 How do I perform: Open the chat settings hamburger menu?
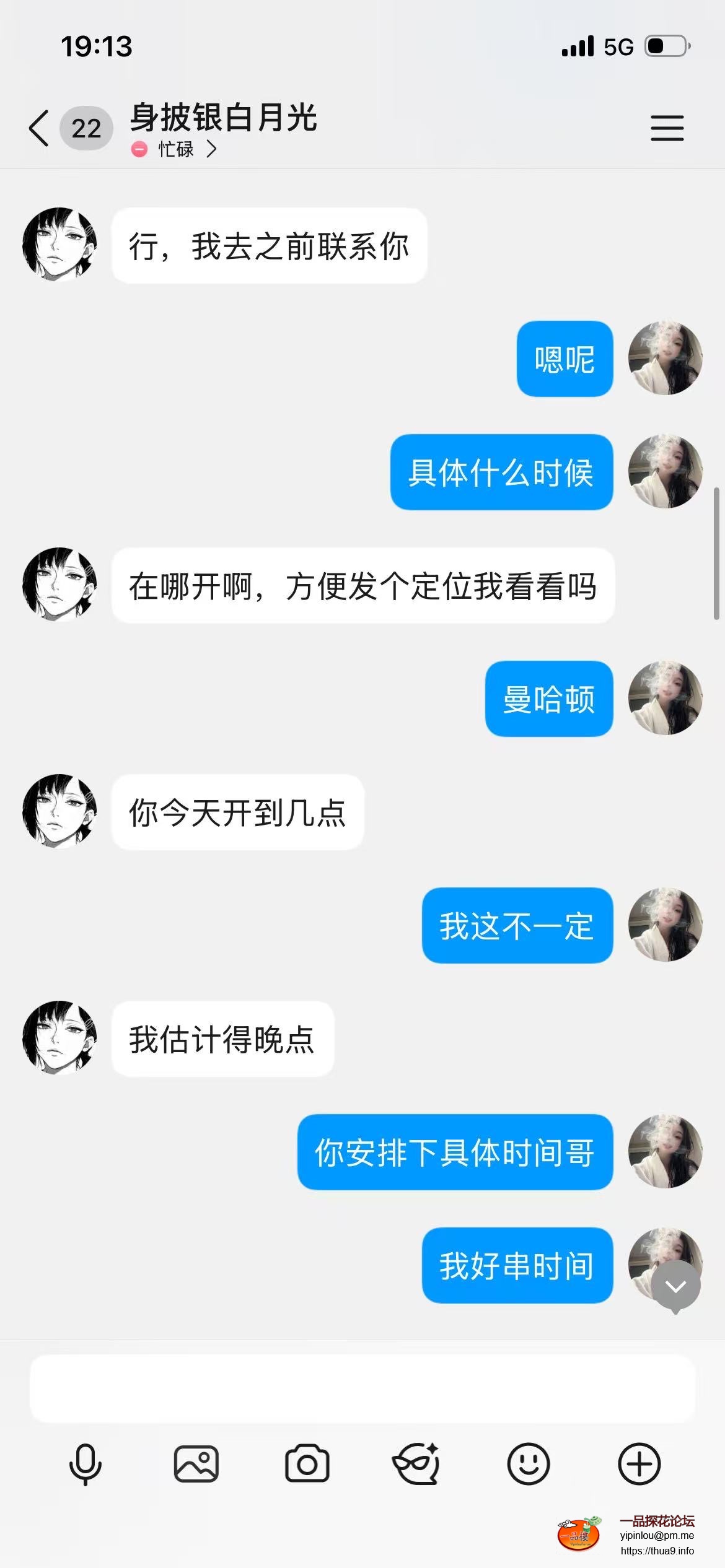(x=667, y=128)
